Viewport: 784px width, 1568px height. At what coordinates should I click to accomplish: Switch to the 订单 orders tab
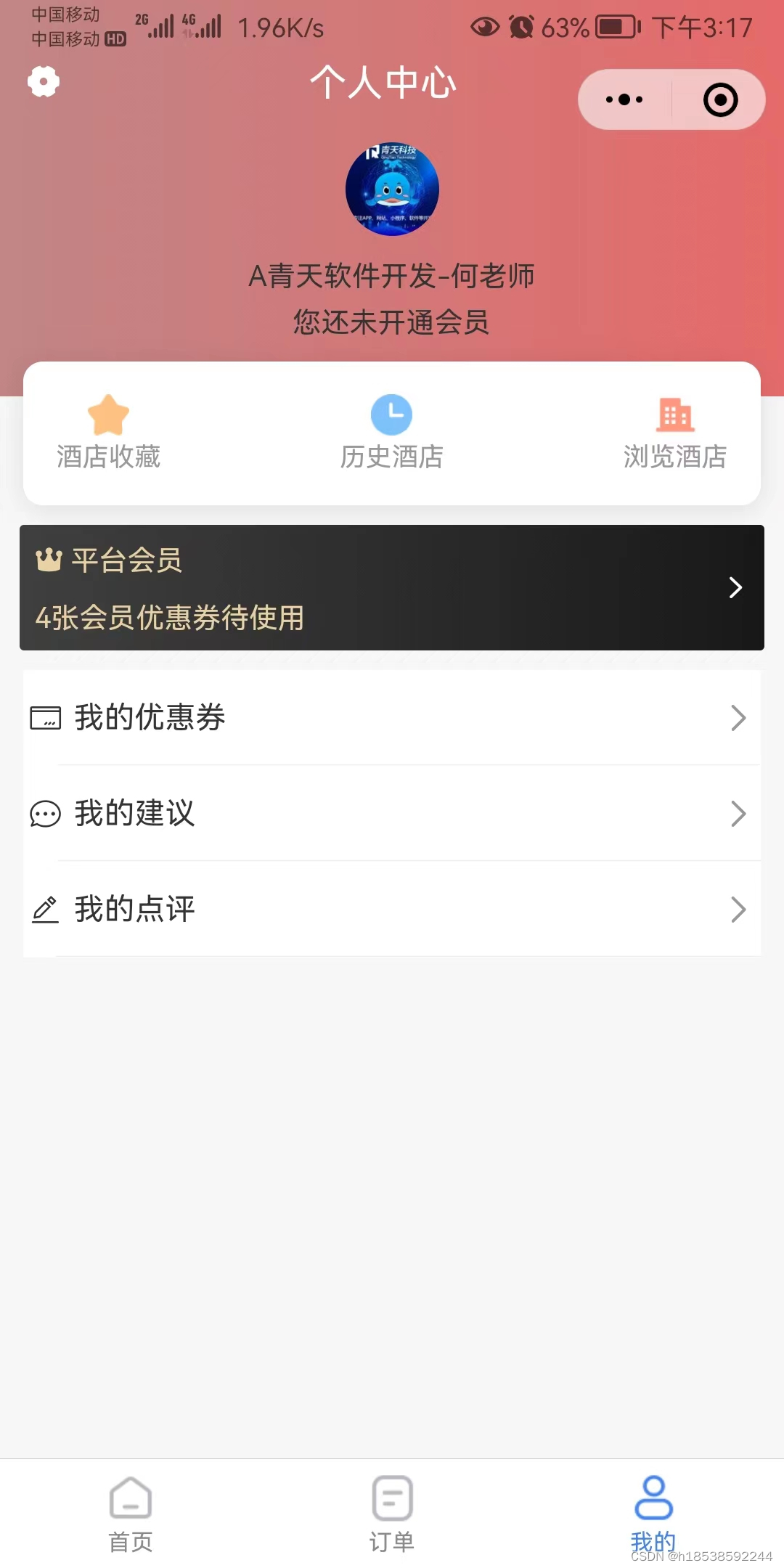pos(392,1513)
